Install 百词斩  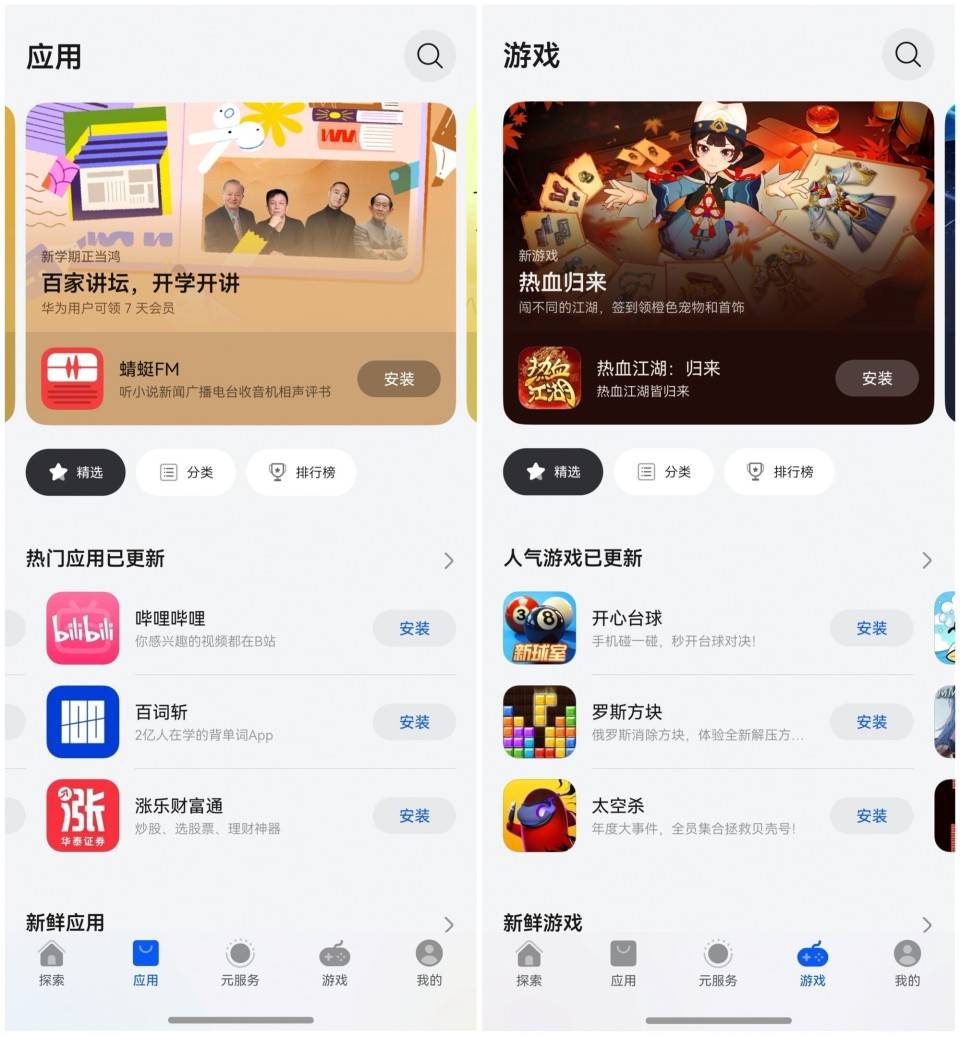tap(414, 722)
